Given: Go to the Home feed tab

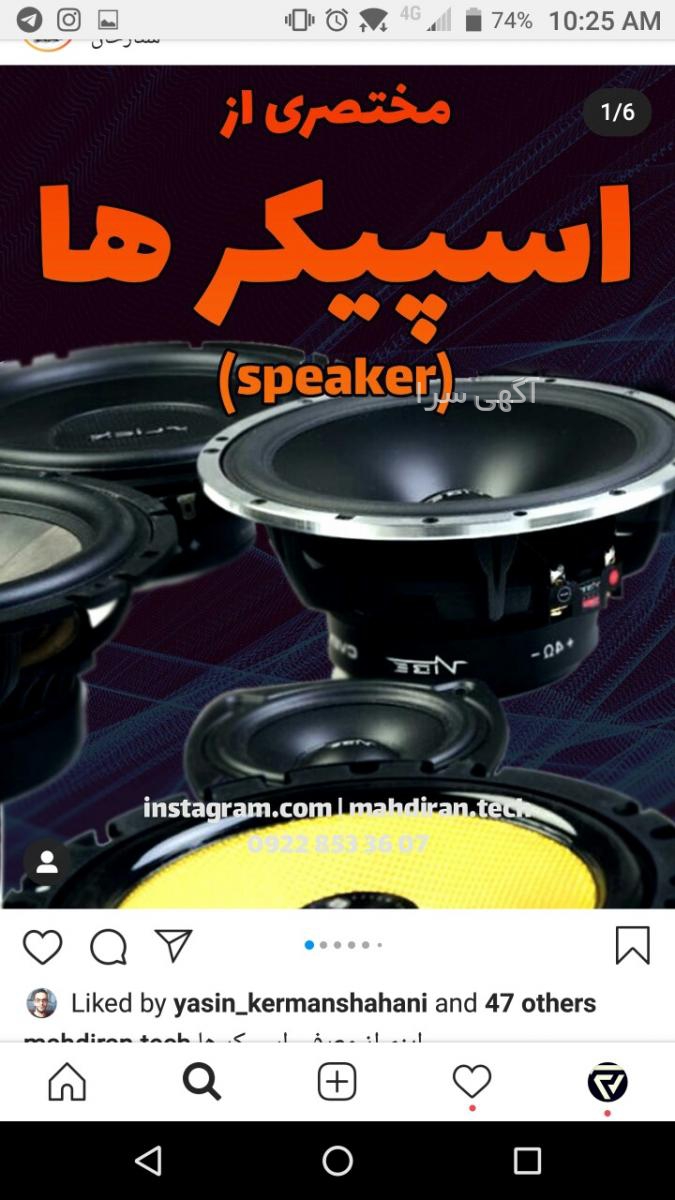Looking at the screenshot, I should (x=67, y=1082).
